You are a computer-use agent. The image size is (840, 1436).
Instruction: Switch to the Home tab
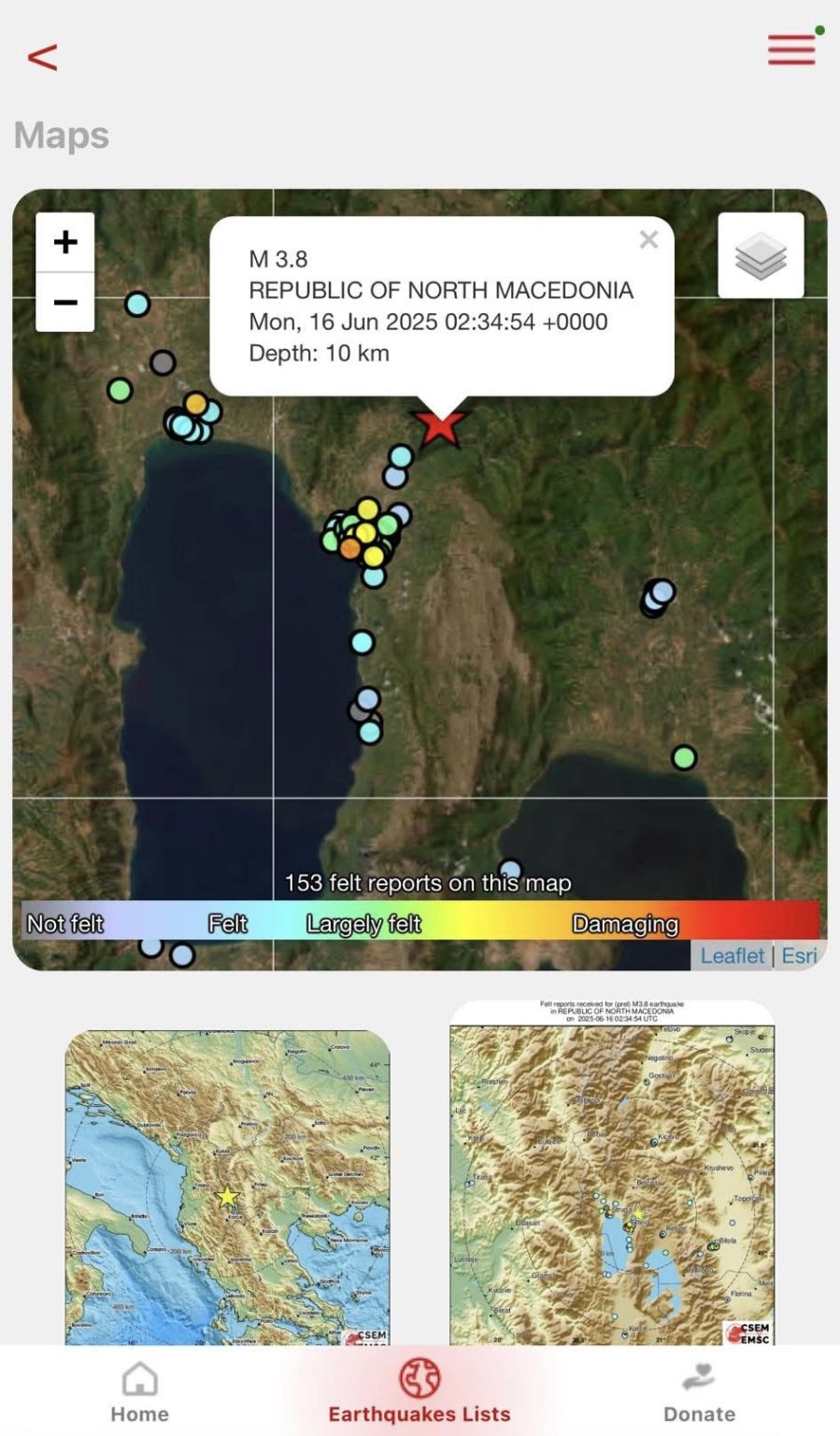tap(140, 1392)
